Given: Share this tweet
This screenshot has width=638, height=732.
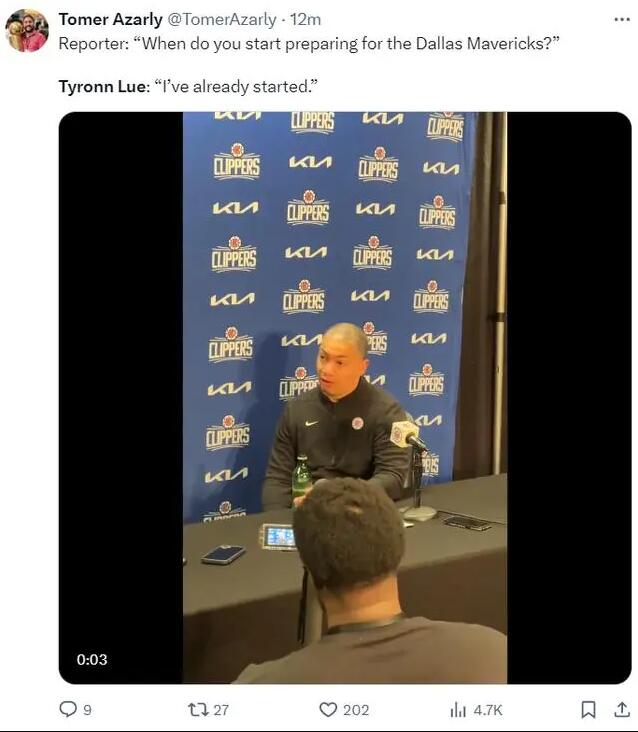Looking at the screenshot, I should [621, 709].
